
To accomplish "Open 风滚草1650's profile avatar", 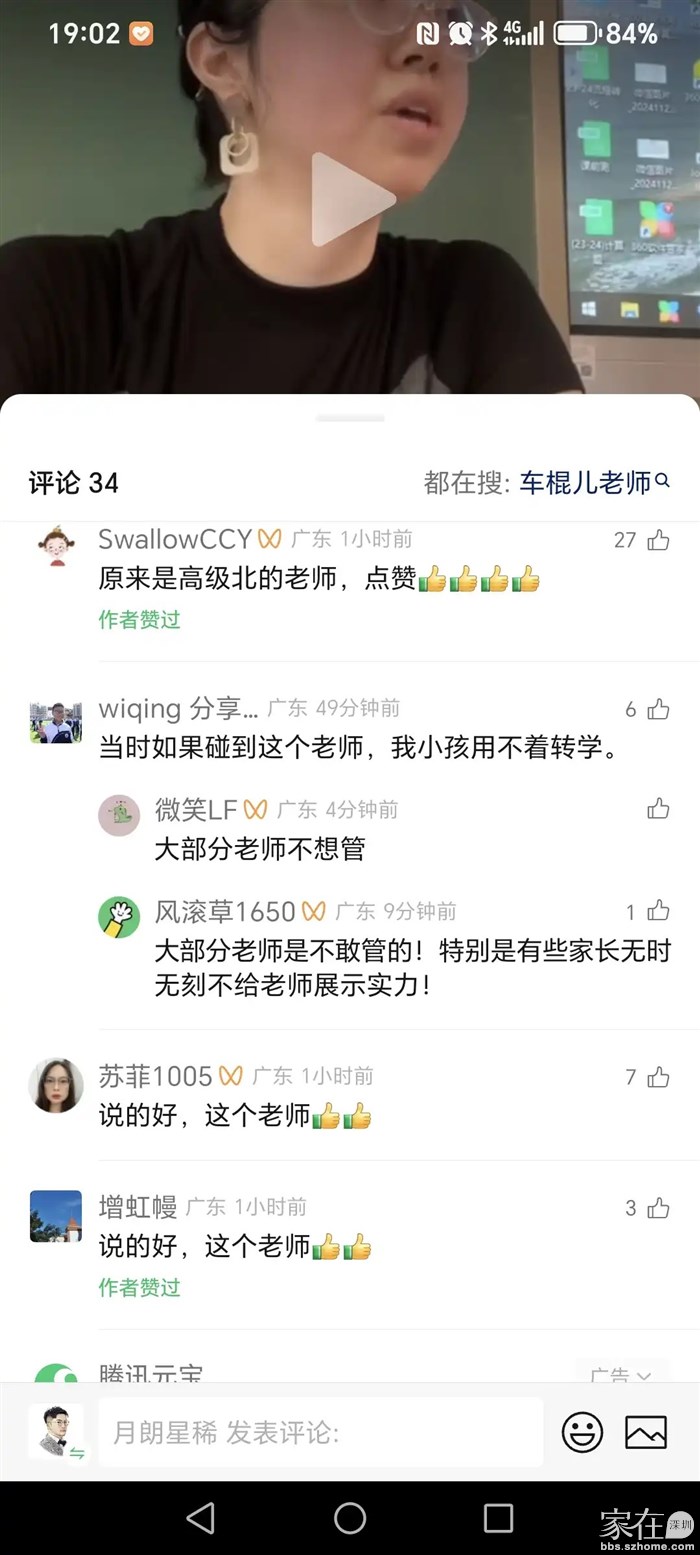I will (x=119, y=917).
